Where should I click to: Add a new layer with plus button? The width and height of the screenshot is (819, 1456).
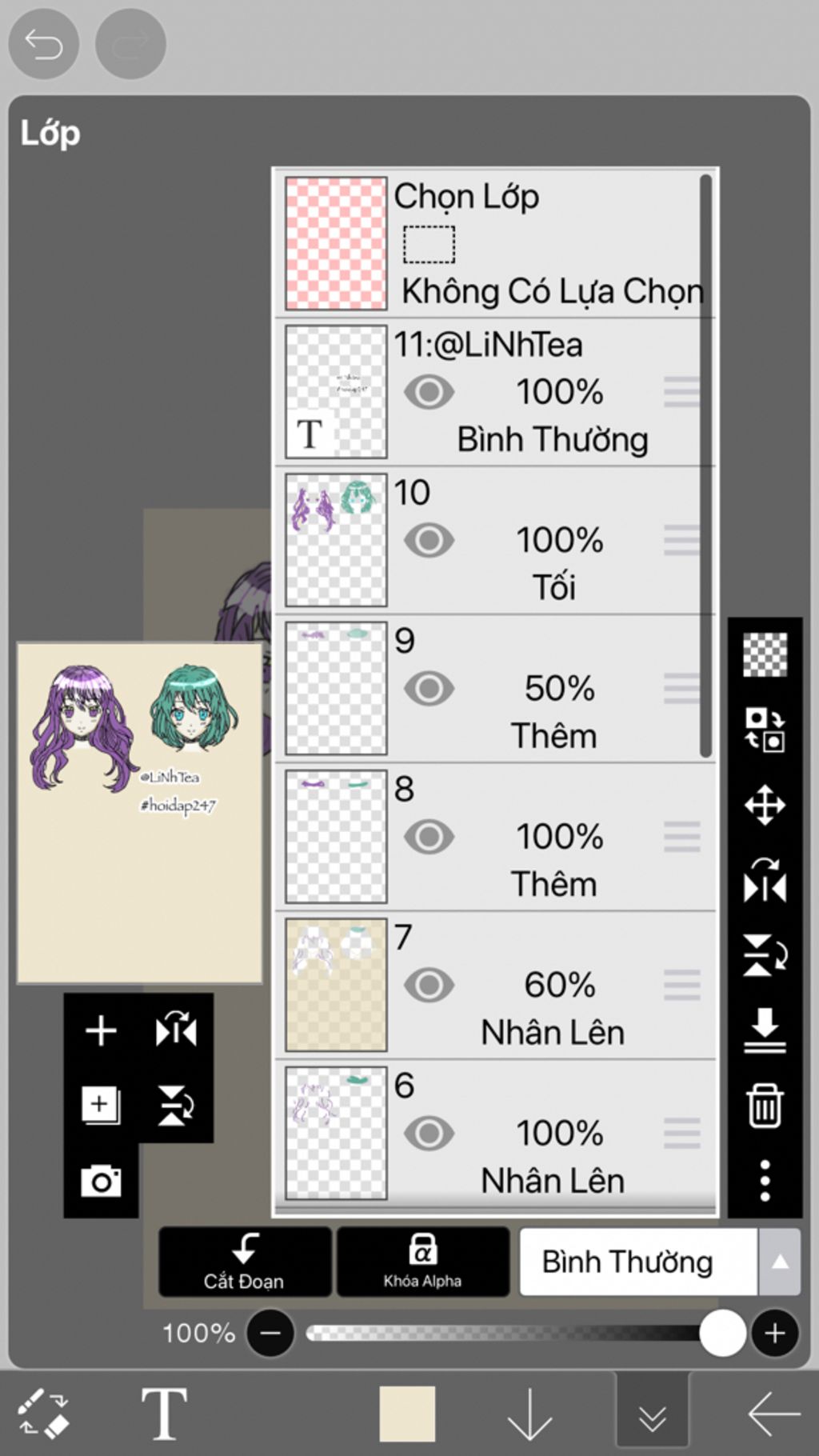click(101, 1030)
